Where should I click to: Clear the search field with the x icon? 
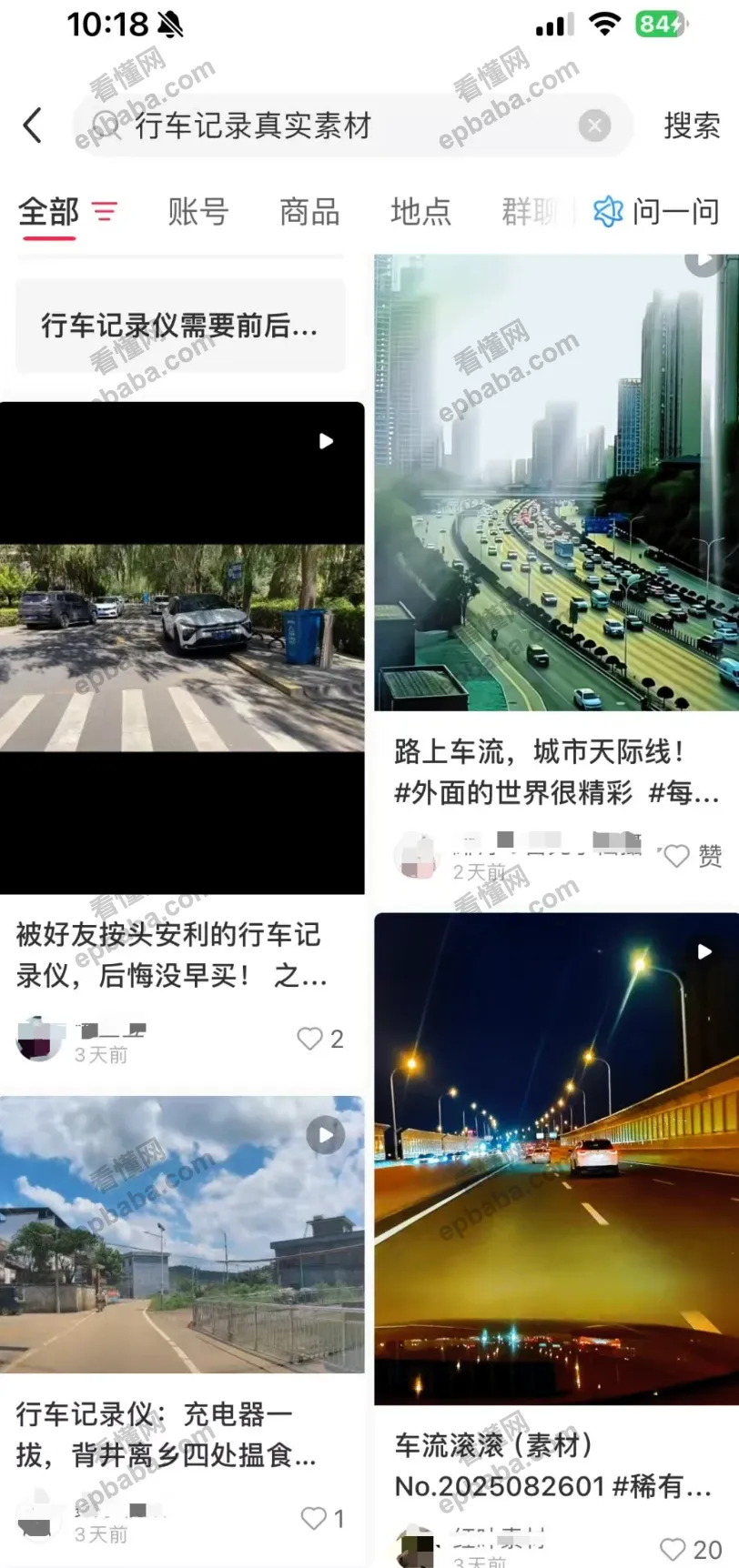594,126
